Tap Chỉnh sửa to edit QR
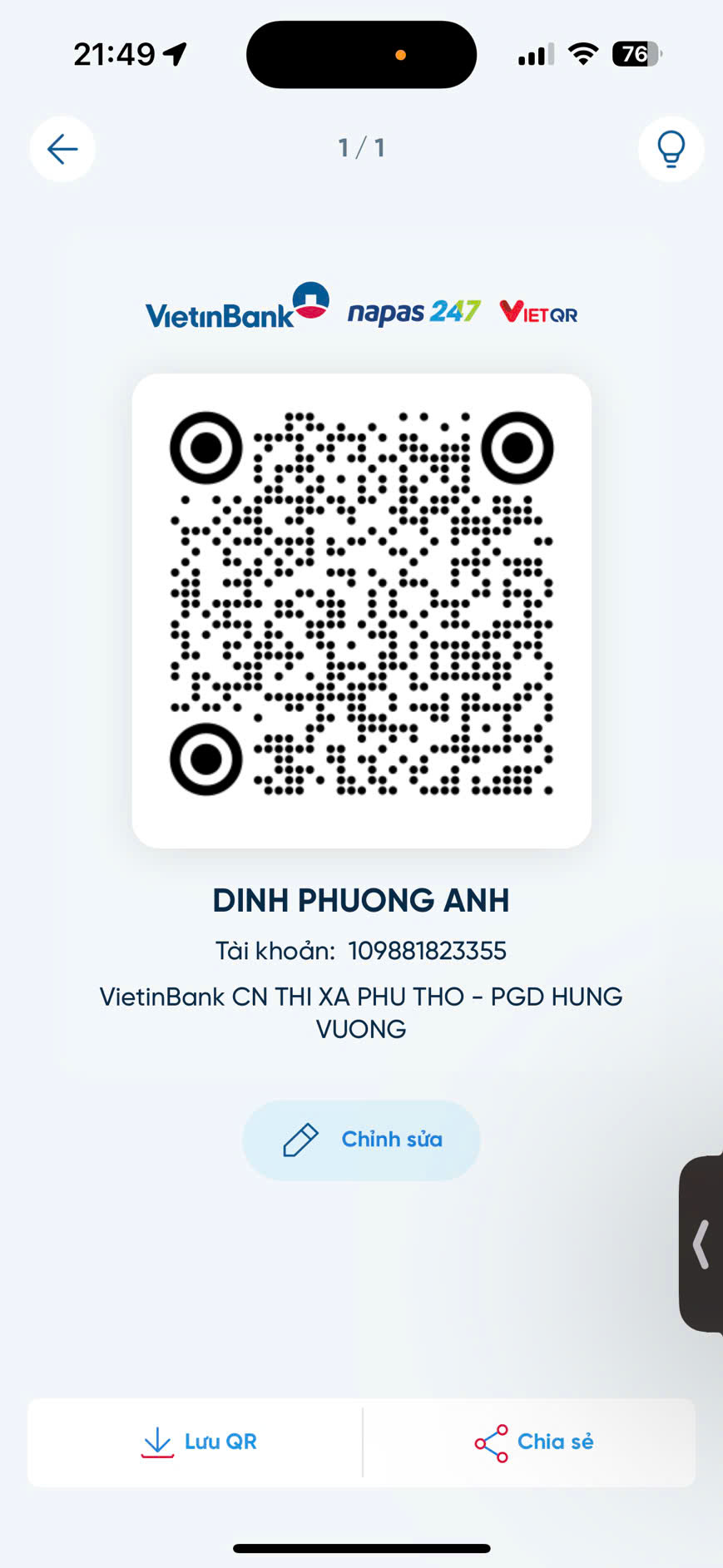Image resolution: width=723 pixels, height=1568 pixels. (x=361, y=1140)
